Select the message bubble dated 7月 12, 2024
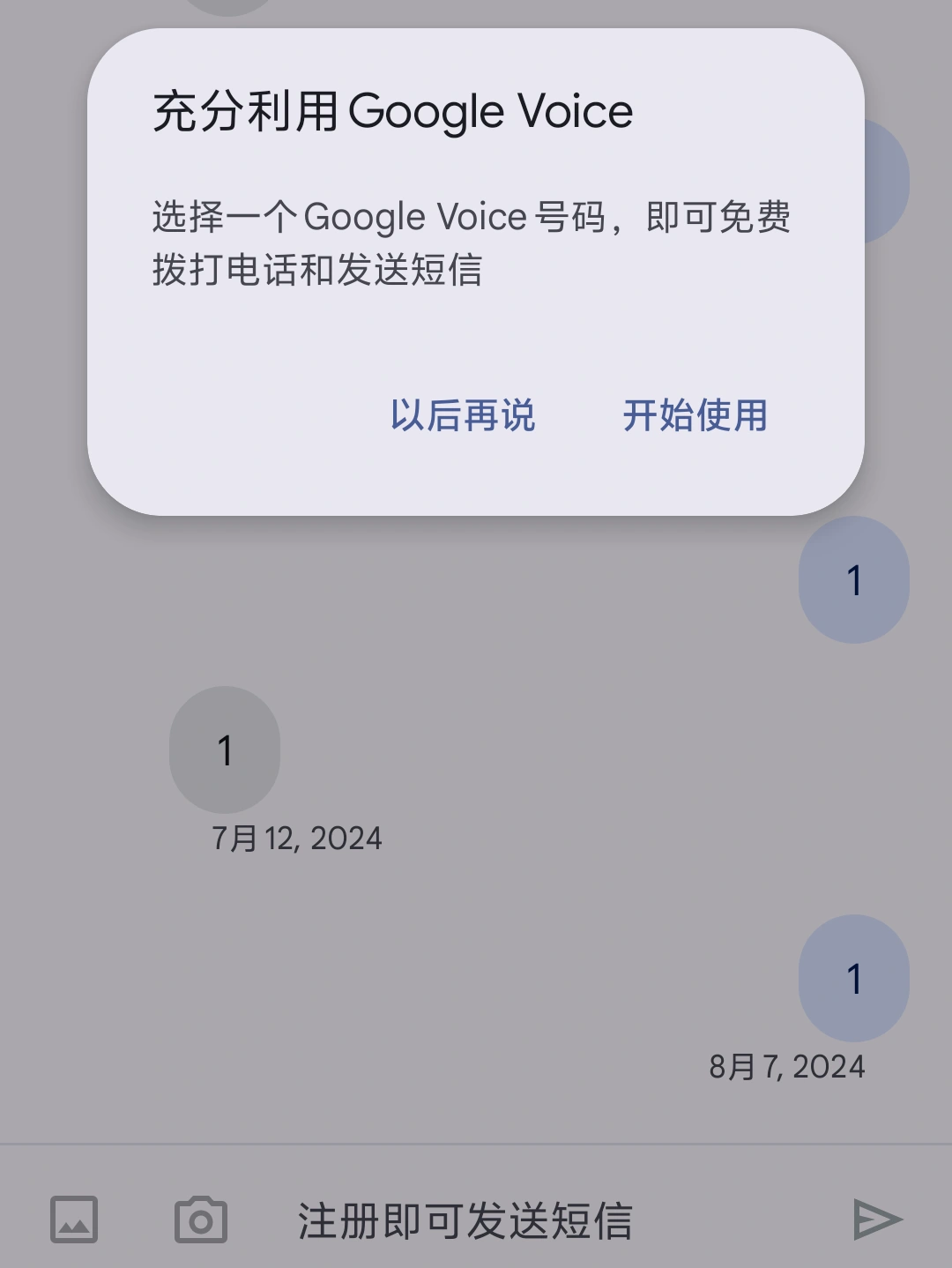 226,750
